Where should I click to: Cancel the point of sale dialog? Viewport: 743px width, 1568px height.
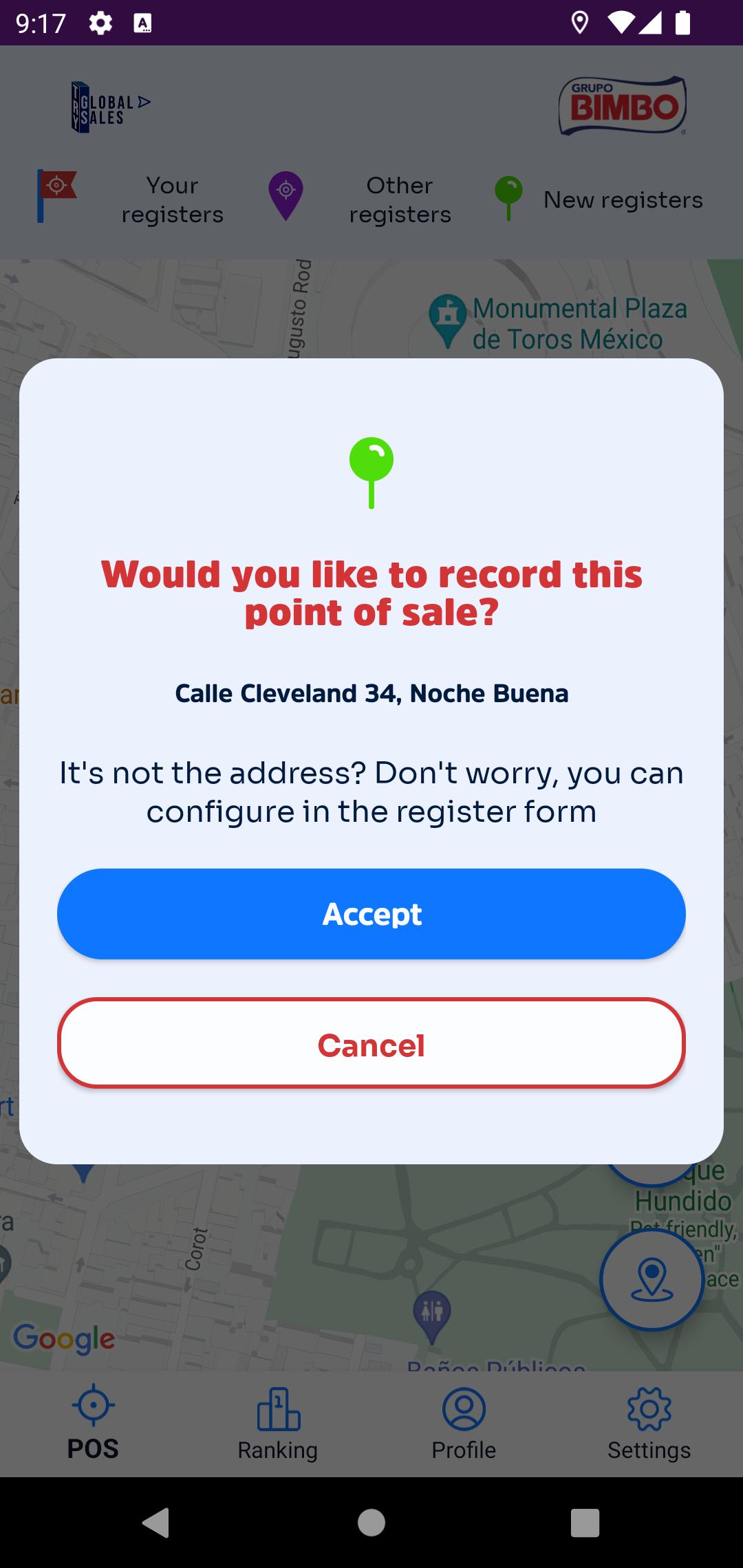click(x=371, y=1043)
